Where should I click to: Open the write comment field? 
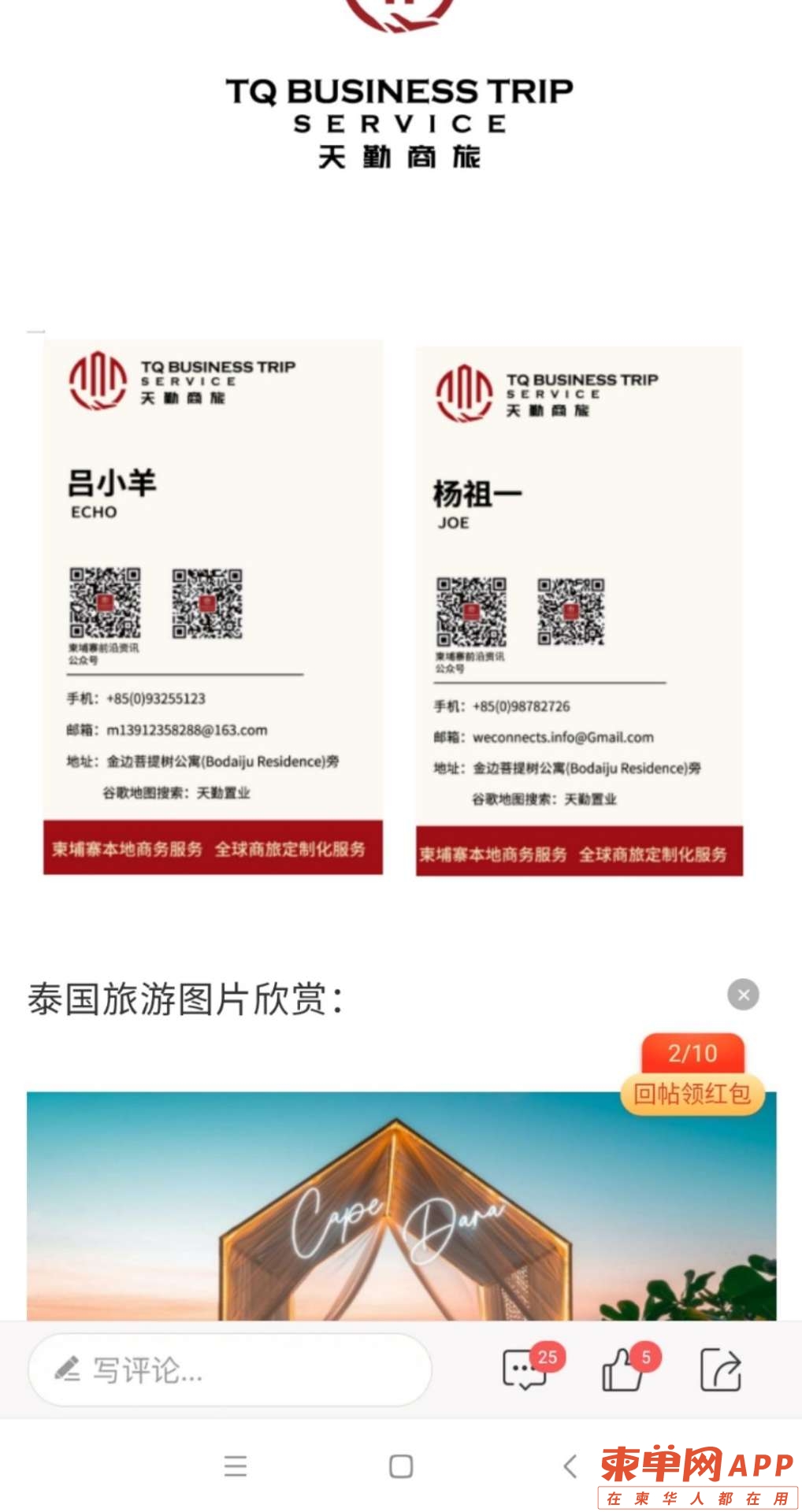[228, 1370]
